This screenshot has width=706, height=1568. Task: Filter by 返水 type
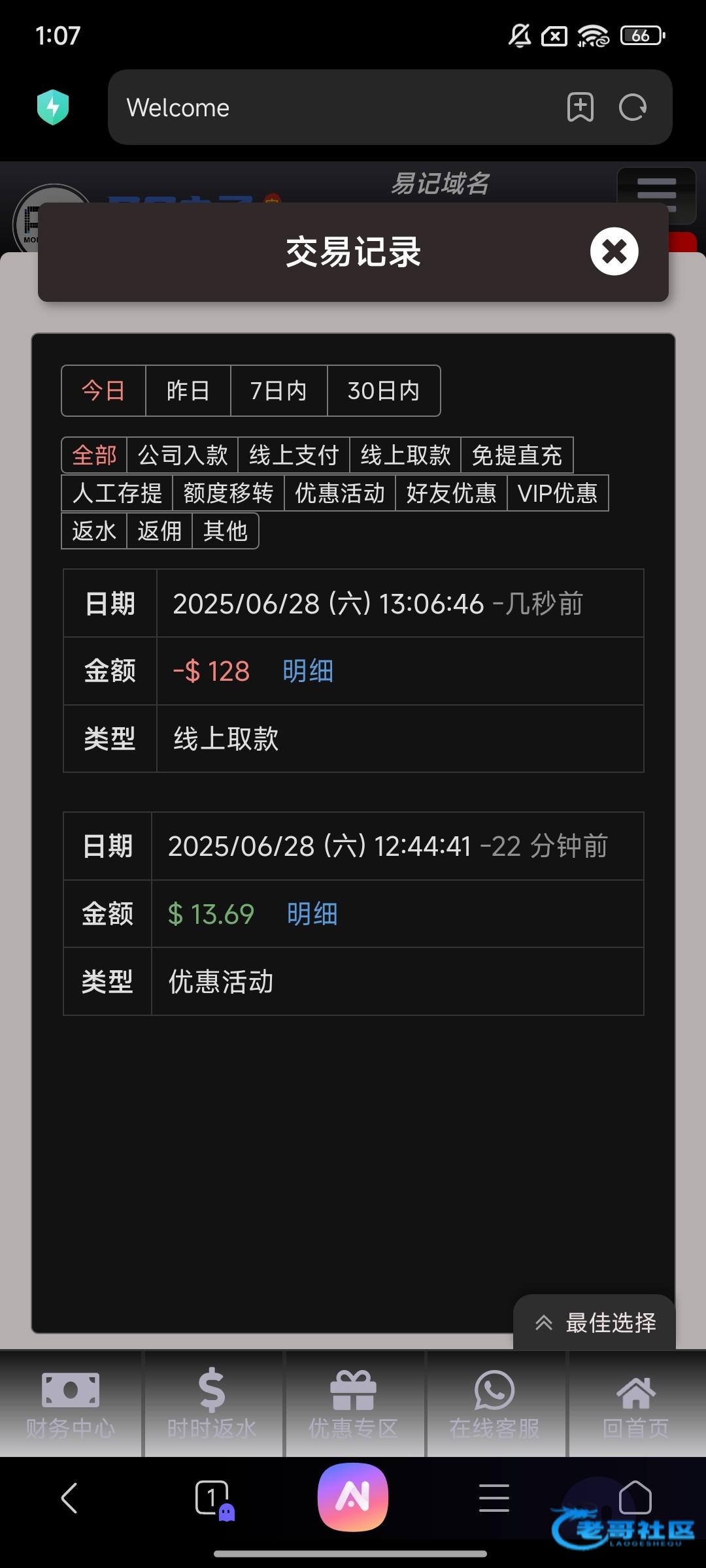(x=94, y=531)
